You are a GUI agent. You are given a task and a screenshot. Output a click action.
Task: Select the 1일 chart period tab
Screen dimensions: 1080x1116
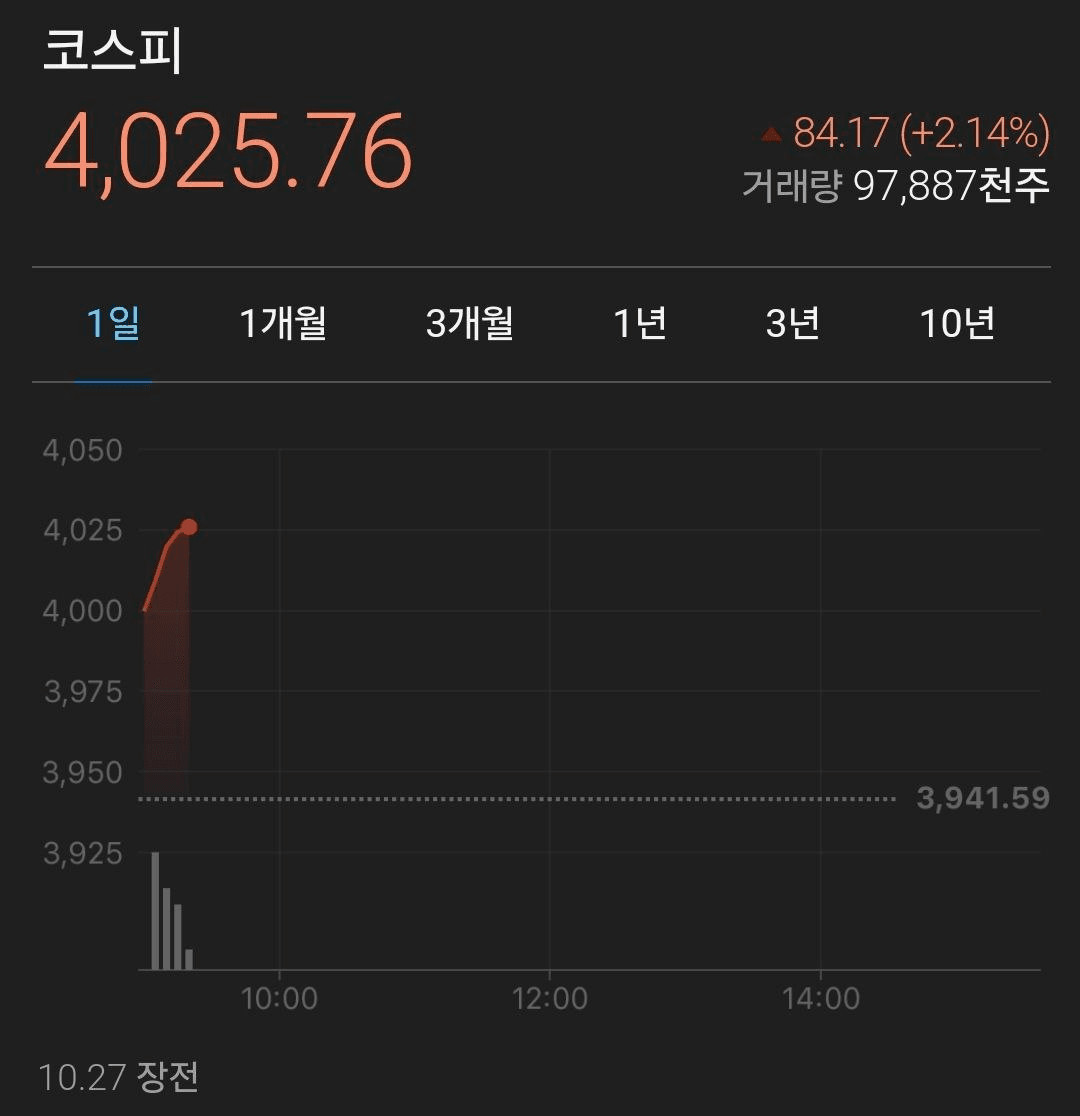113,324
